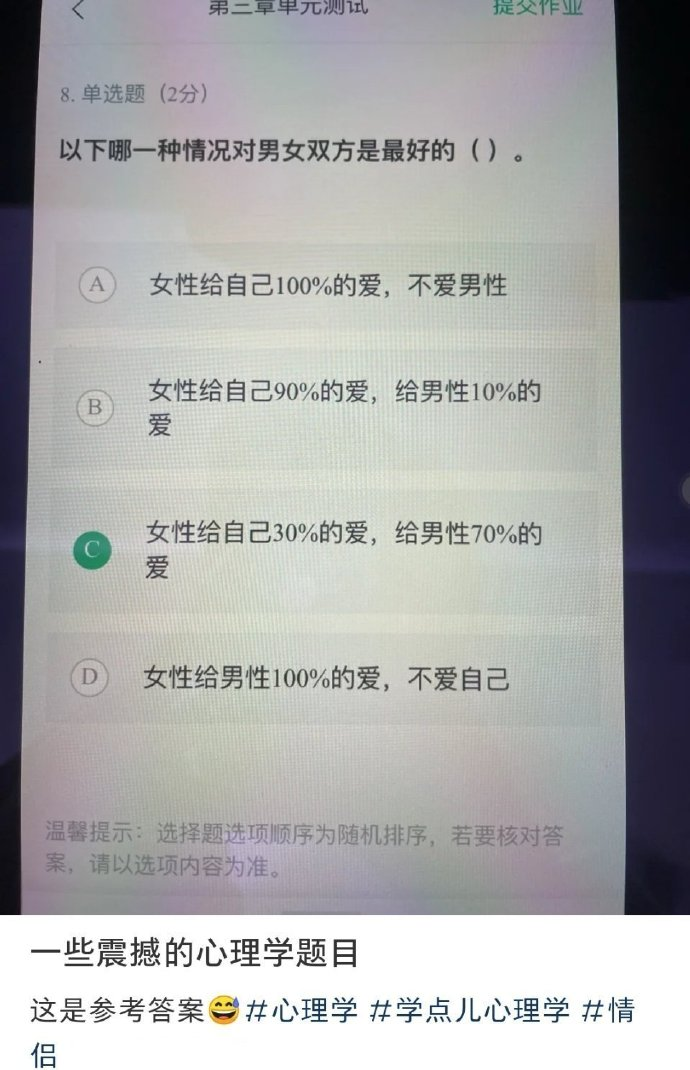Open the #心理学 hashtag

302,1011
